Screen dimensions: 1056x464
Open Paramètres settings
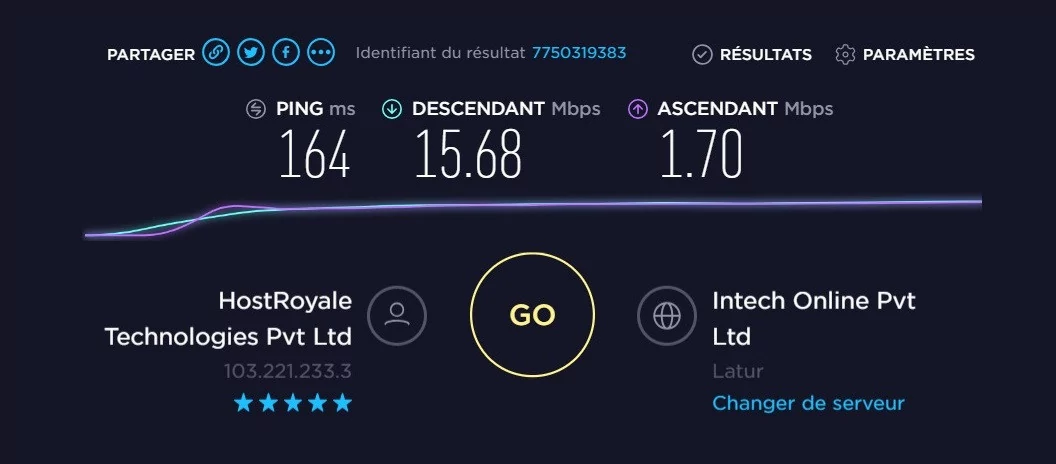tap(905, 54)
